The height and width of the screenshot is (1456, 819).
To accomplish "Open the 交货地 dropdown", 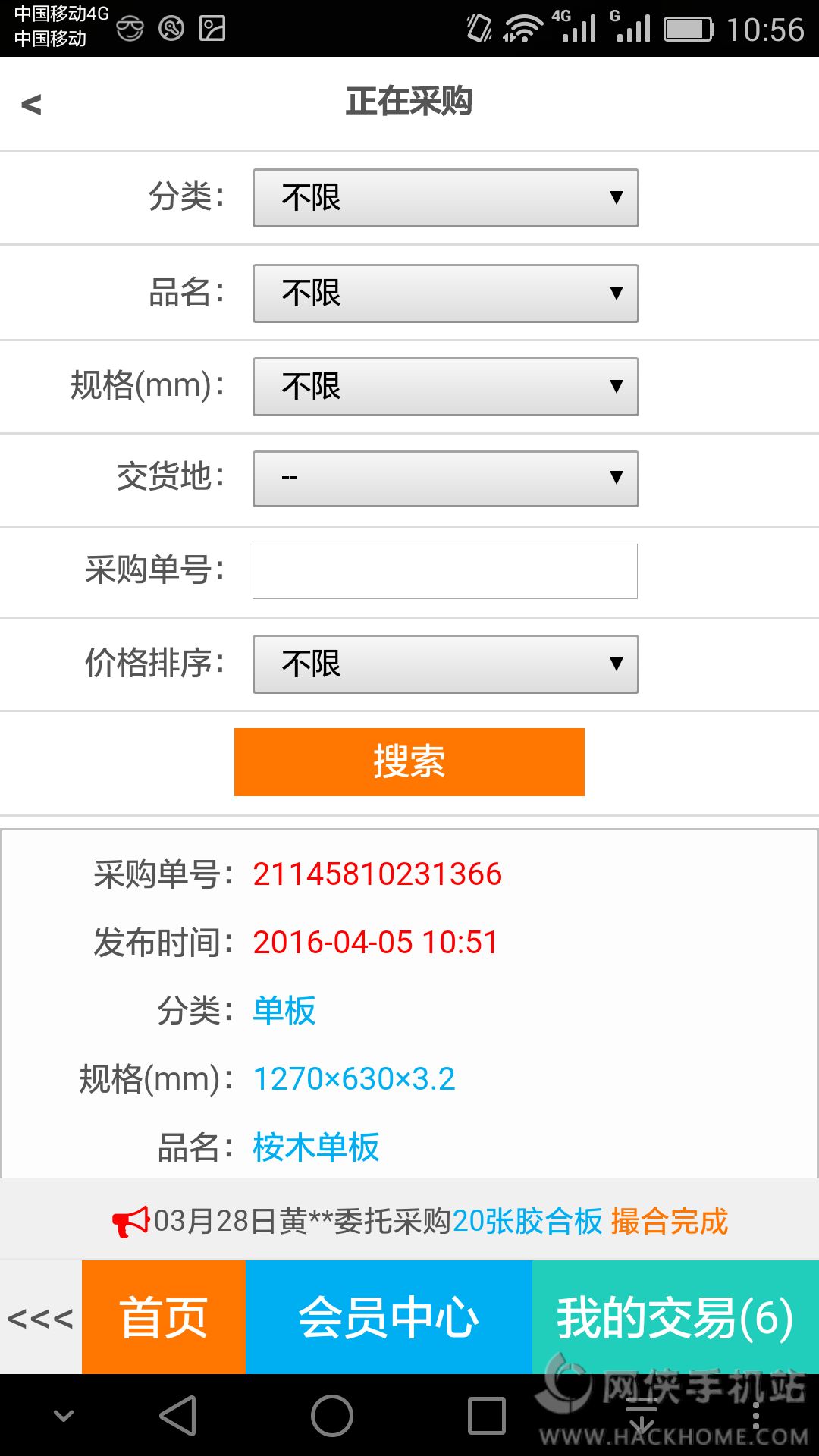I will [445, 479].
